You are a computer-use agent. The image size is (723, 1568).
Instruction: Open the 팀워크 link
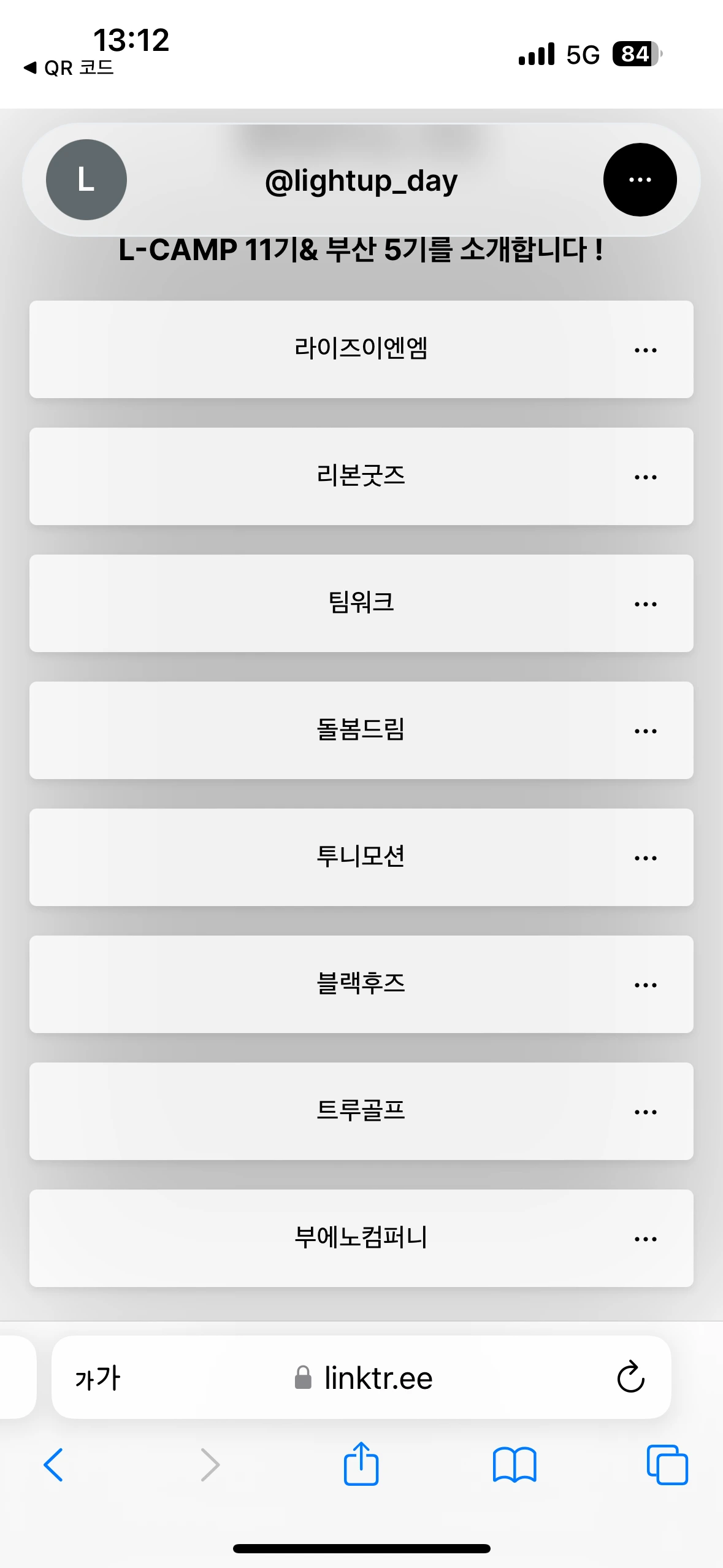click(x=361, y=602)
